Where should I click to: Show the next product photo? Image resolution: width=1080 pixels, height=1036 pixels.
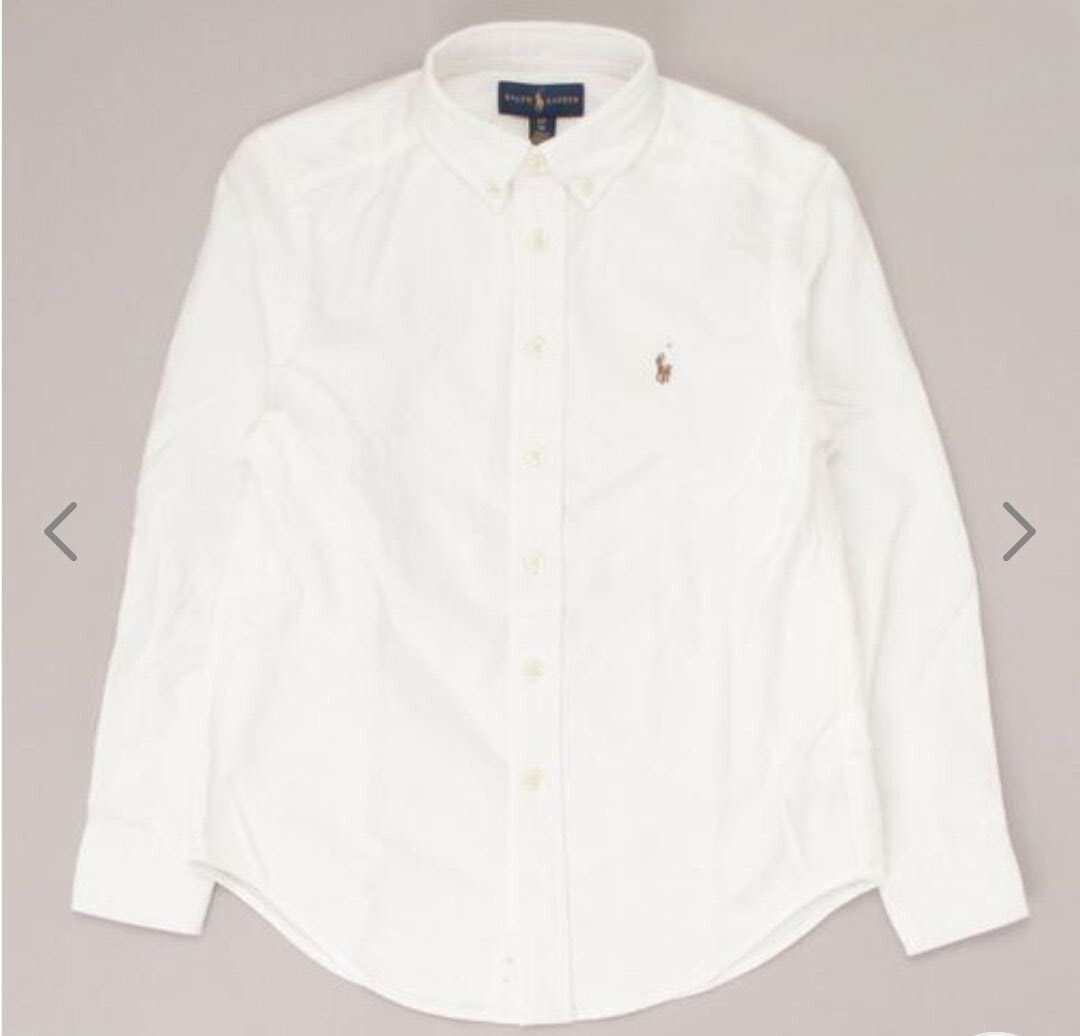point(1018,532)
